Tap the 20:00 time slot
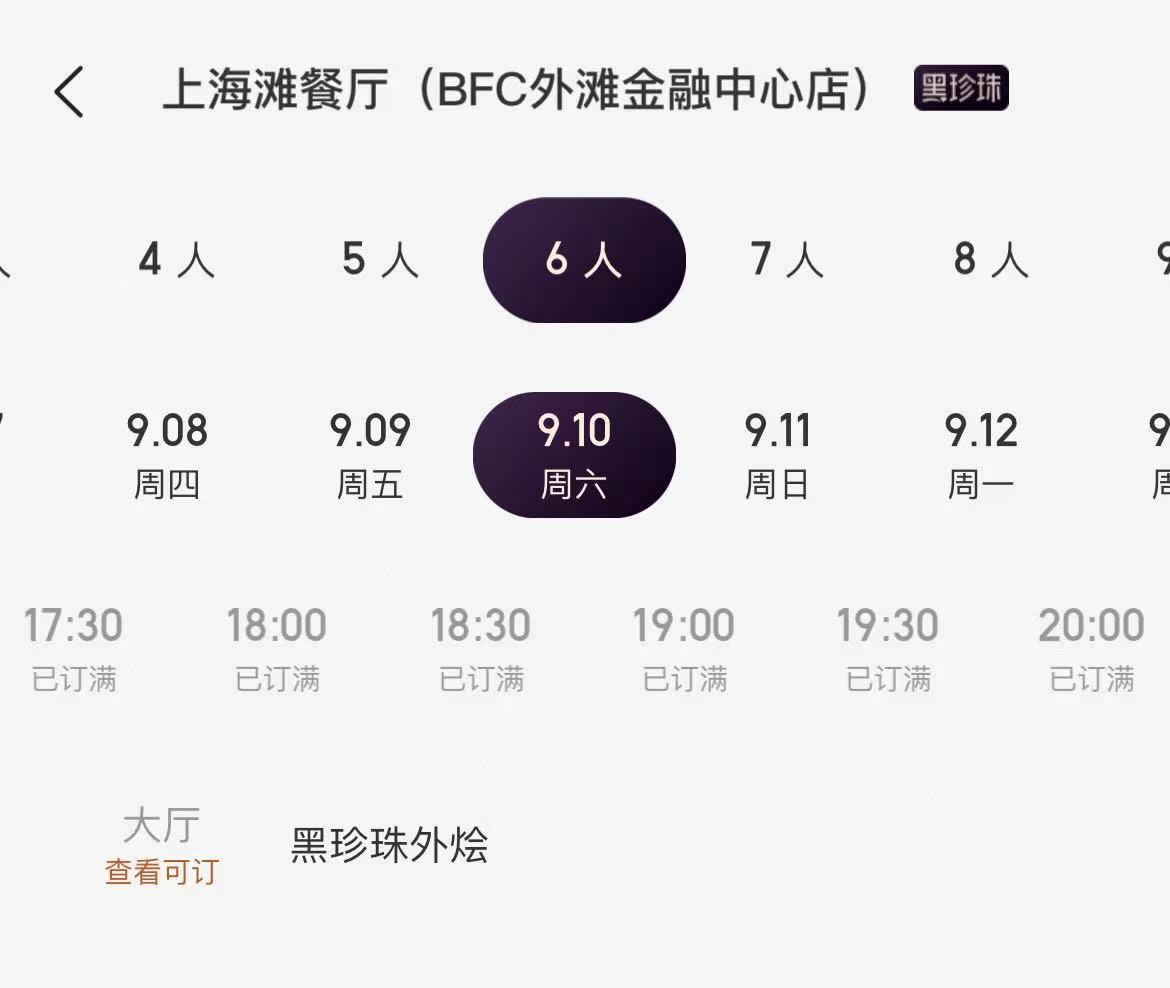Screen dimensions: 1170x988 click(x=1091, y=648)
